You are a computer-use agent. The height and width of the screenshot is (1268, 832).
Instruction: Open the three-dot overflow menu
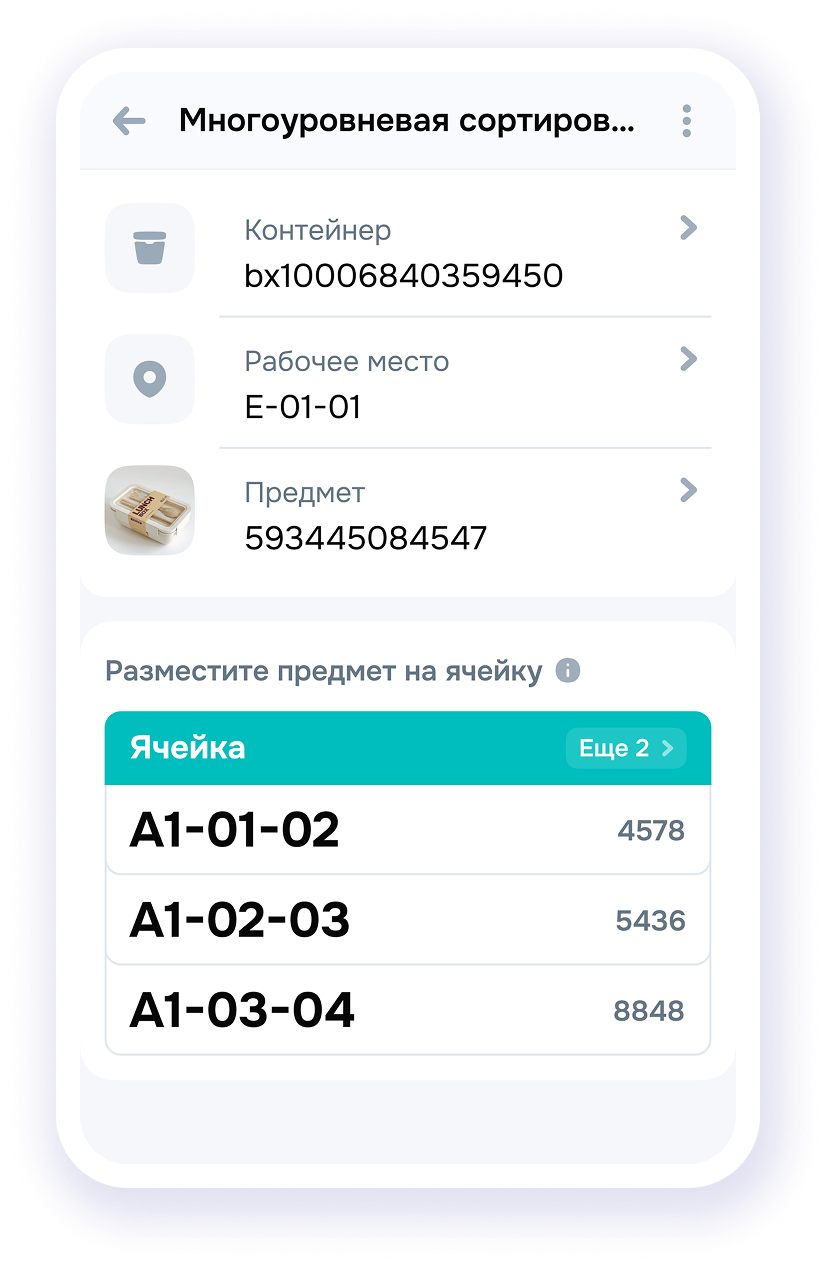click(x=686, y=121)
